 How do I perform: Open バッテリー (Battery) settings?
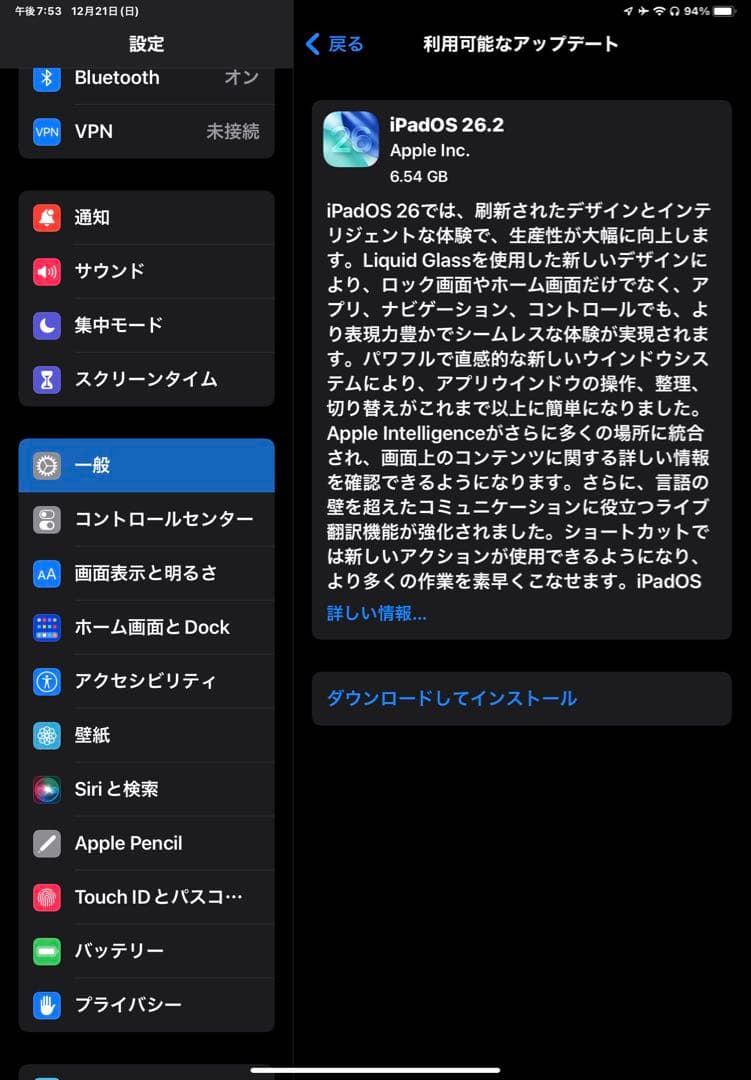point(44,951)
